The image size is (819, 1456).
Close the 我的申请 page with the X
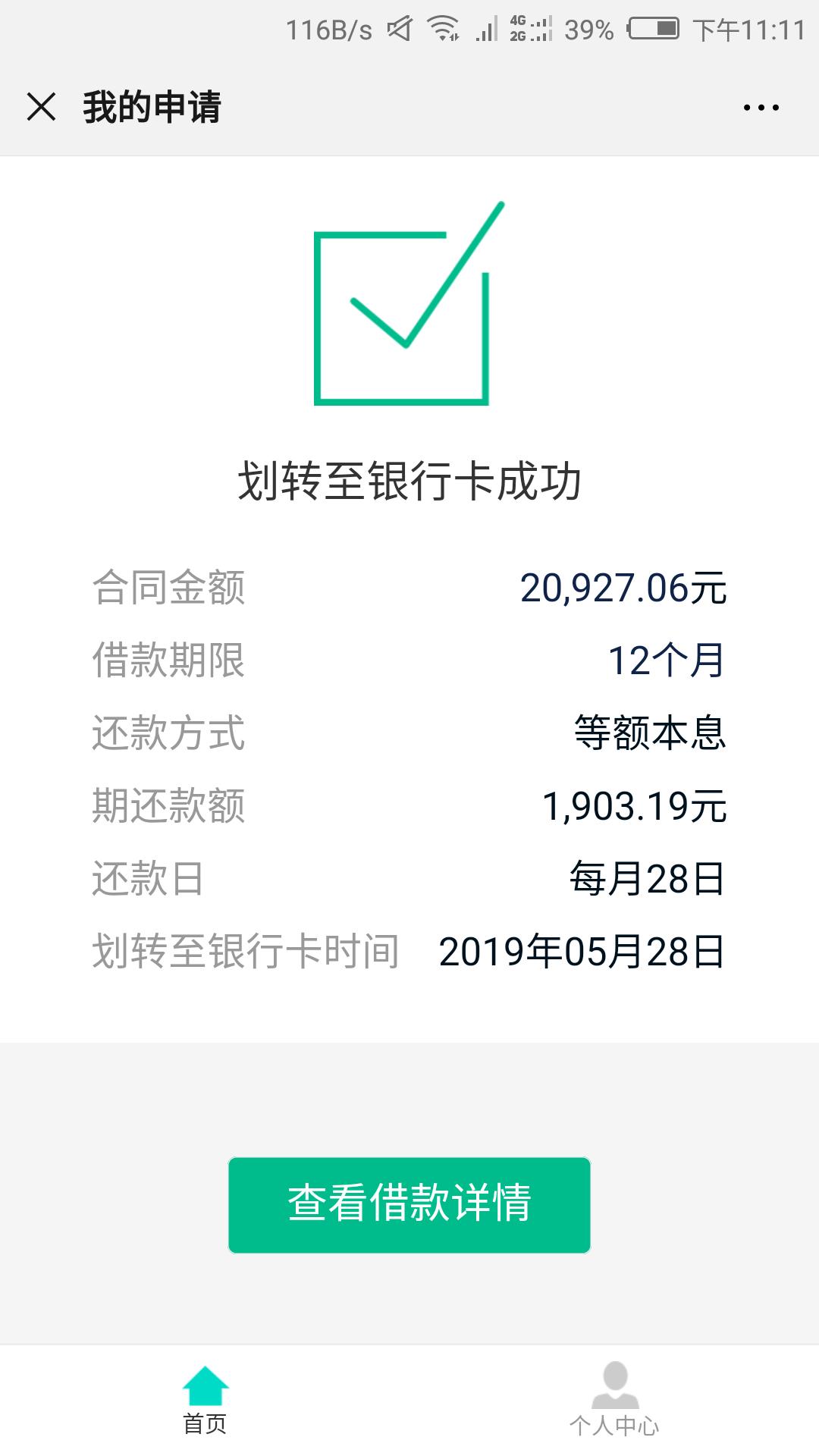pos(43,108)
